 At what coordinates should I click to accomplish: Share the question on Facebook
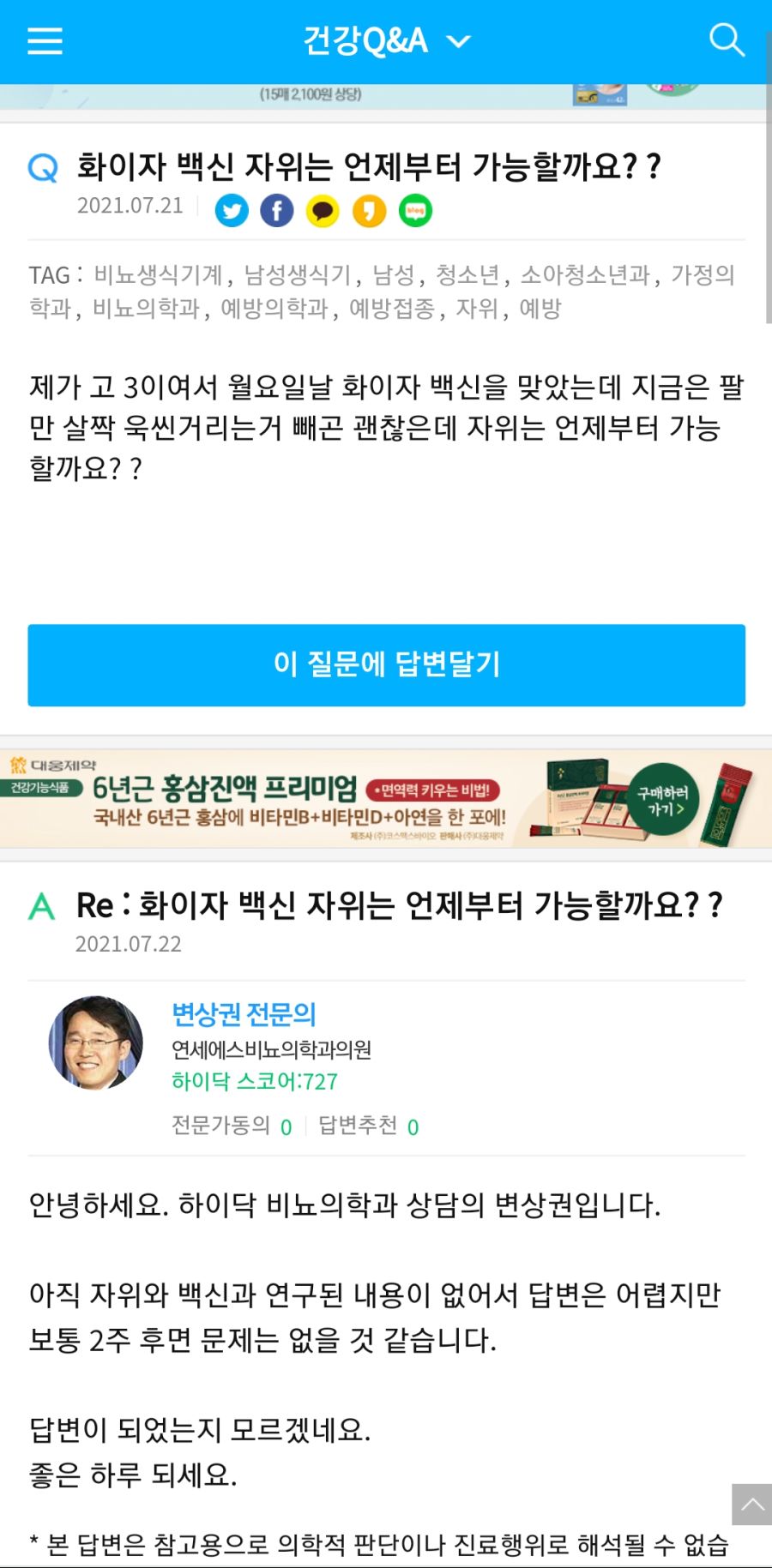coord(277,210)
